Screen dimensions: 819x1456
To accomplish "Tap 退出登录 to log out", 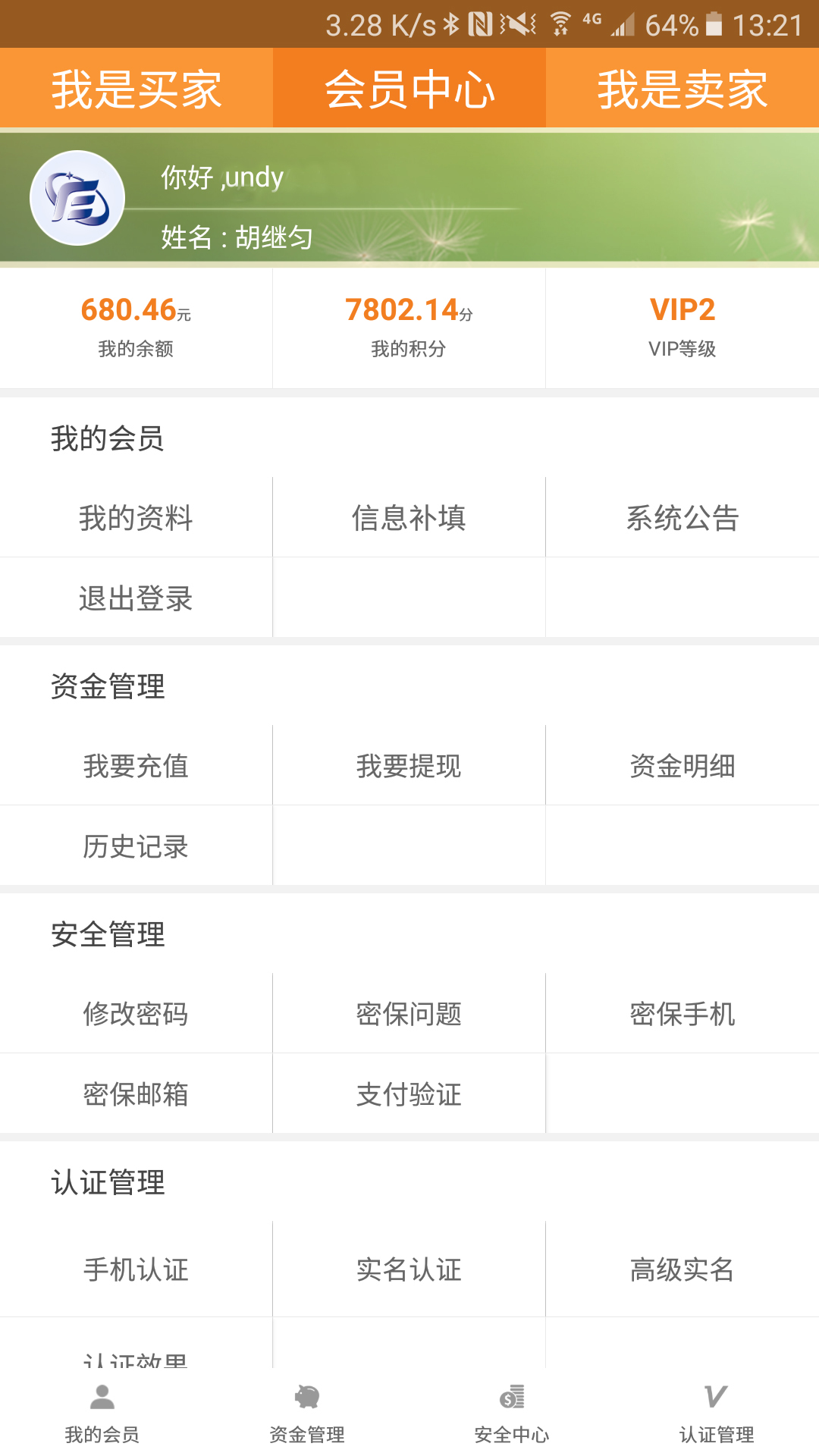I will point(136,598).
